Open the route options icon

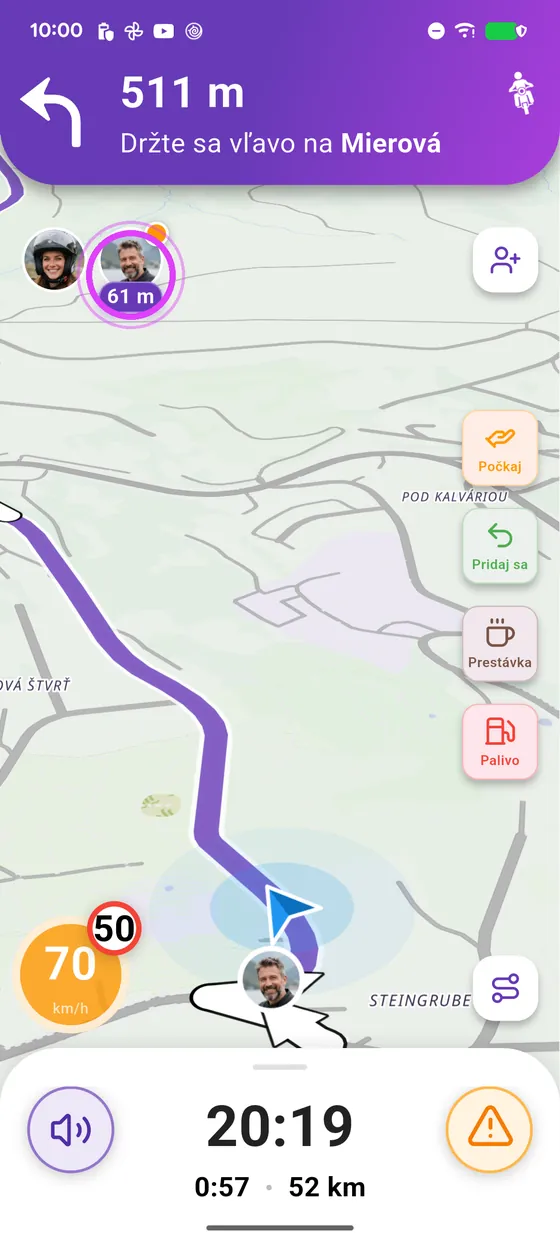506,988
